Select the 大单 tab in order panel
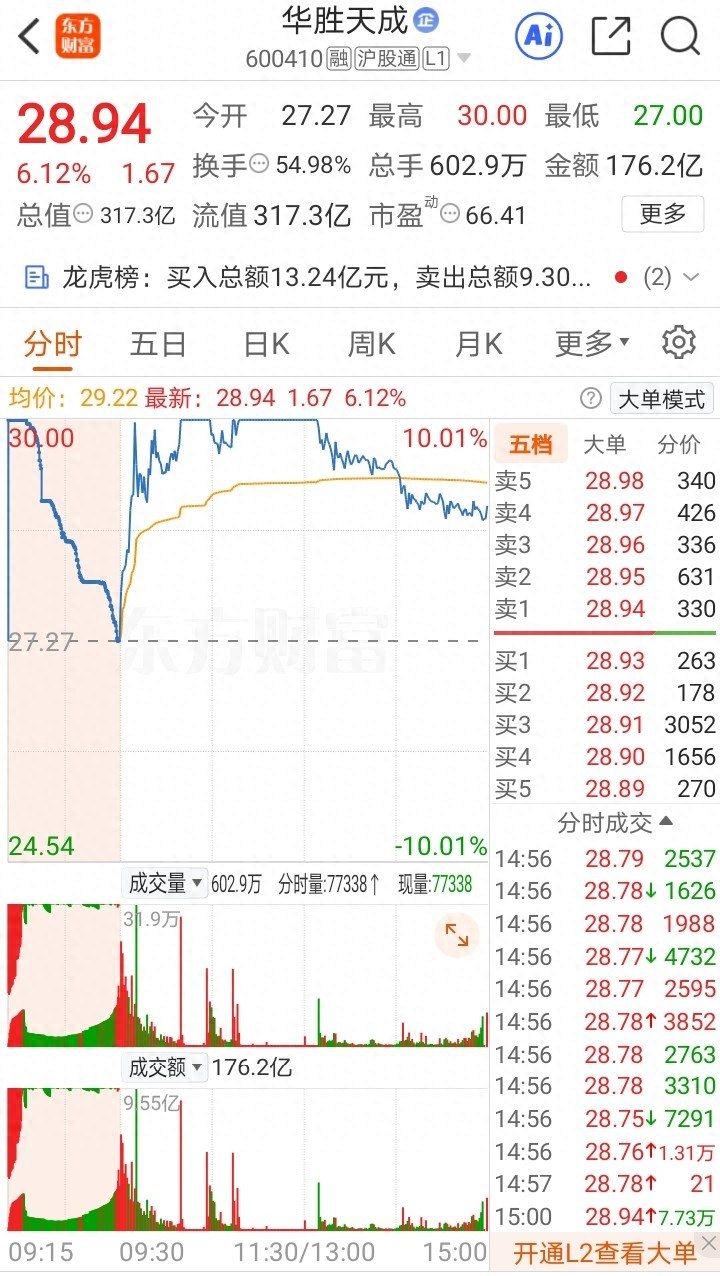 pyautogui.click(x=604, y=445)
